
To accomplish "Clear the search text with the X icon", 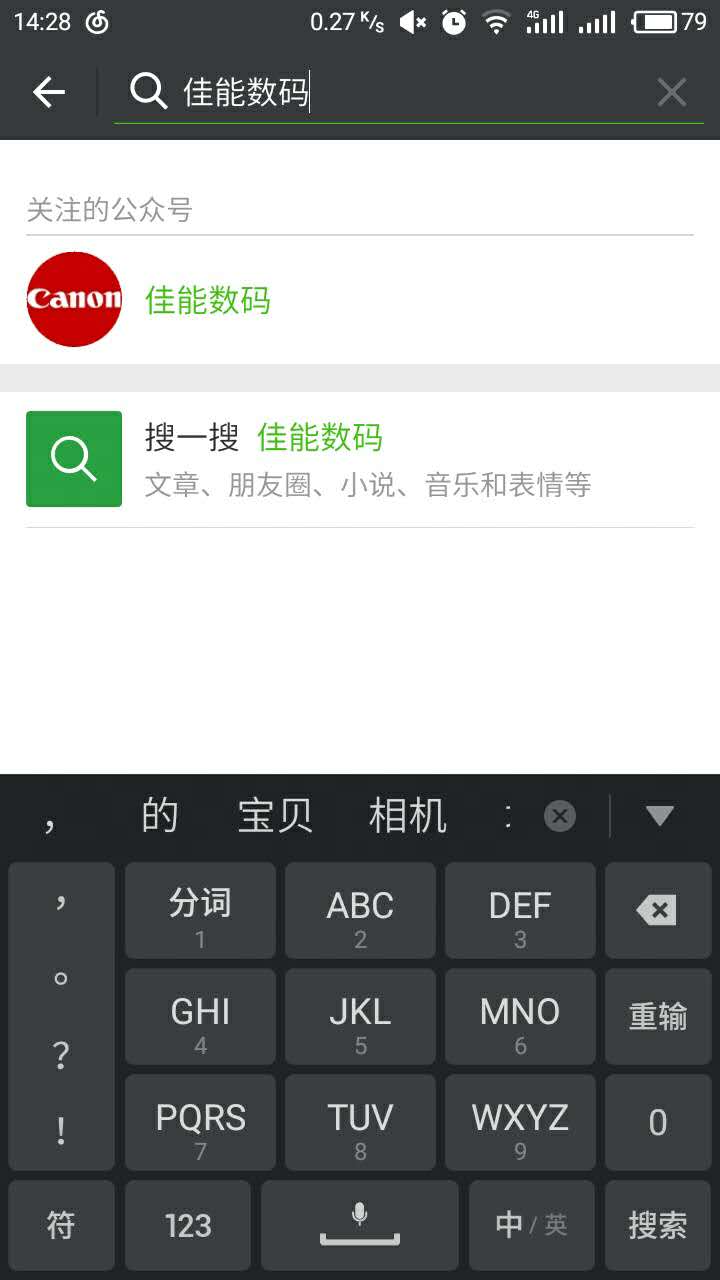I will pos(671,91).
